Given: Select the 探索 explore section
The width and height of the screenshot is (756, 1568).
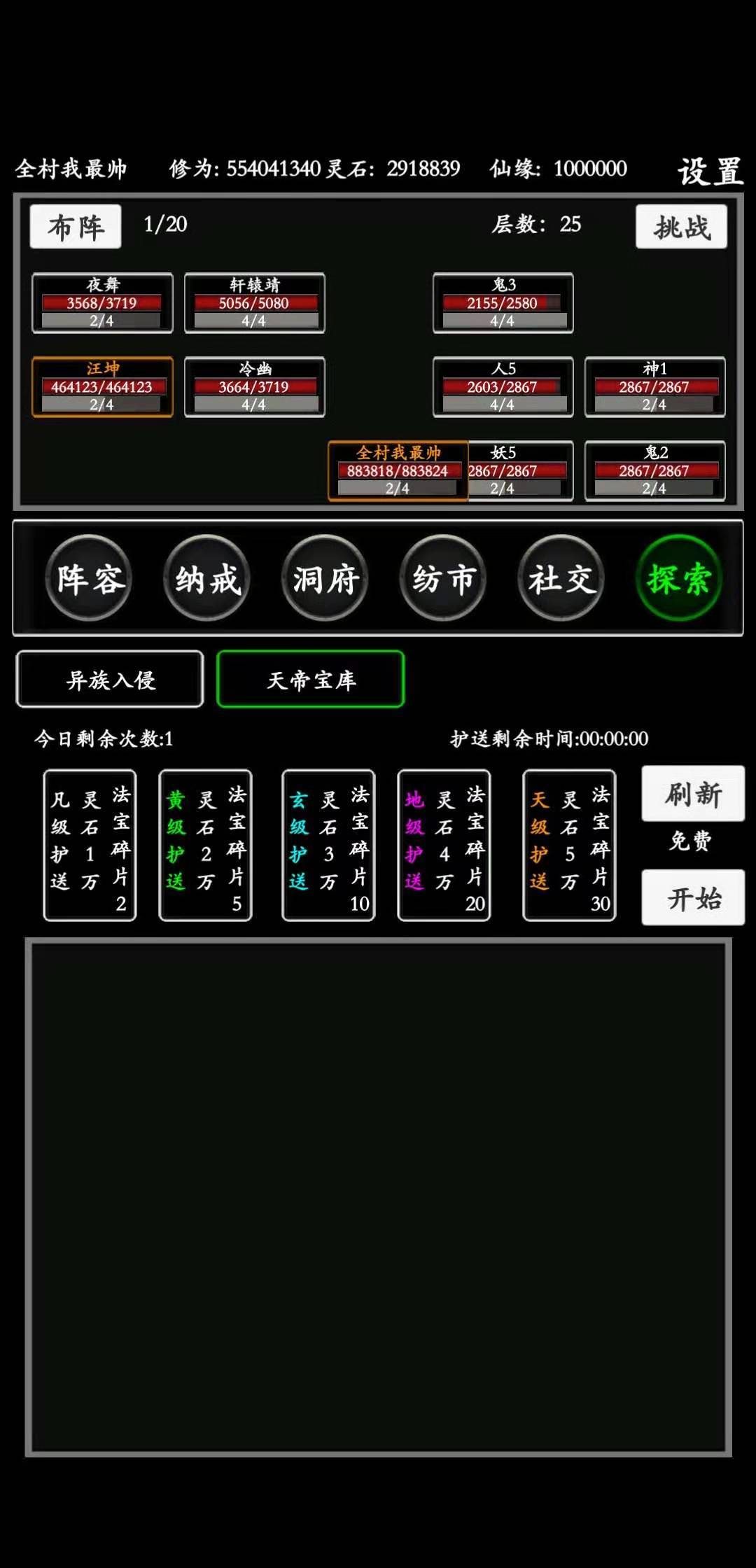Looking at the screenshot, I should click(679, 578).
